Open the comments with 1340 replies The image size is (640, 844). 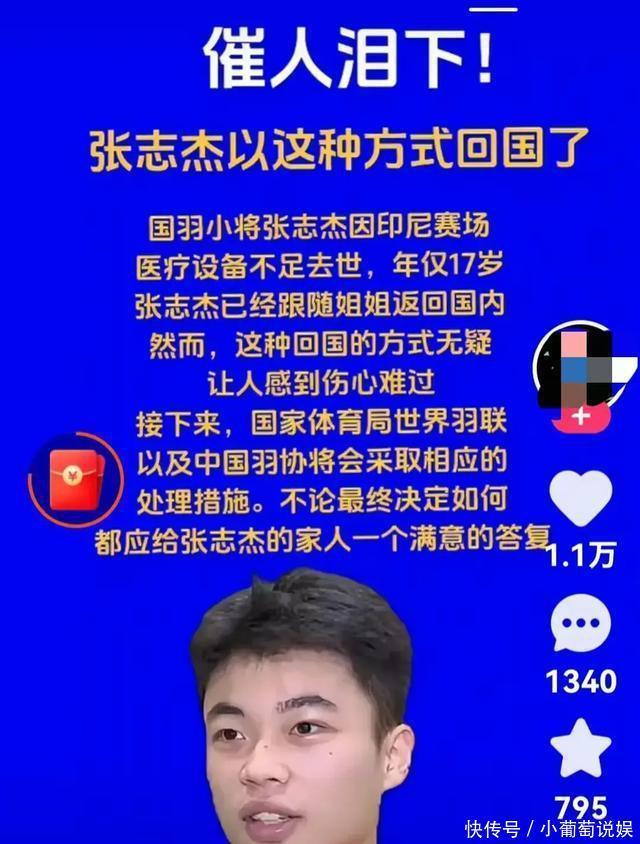point(581,623)
